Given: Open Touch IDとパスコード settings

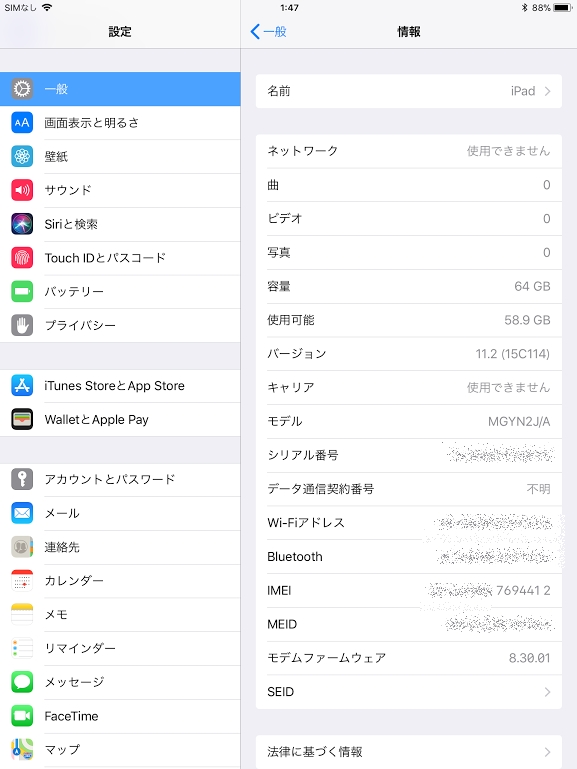Looking at the screenshot, I should tap(120, 258).
